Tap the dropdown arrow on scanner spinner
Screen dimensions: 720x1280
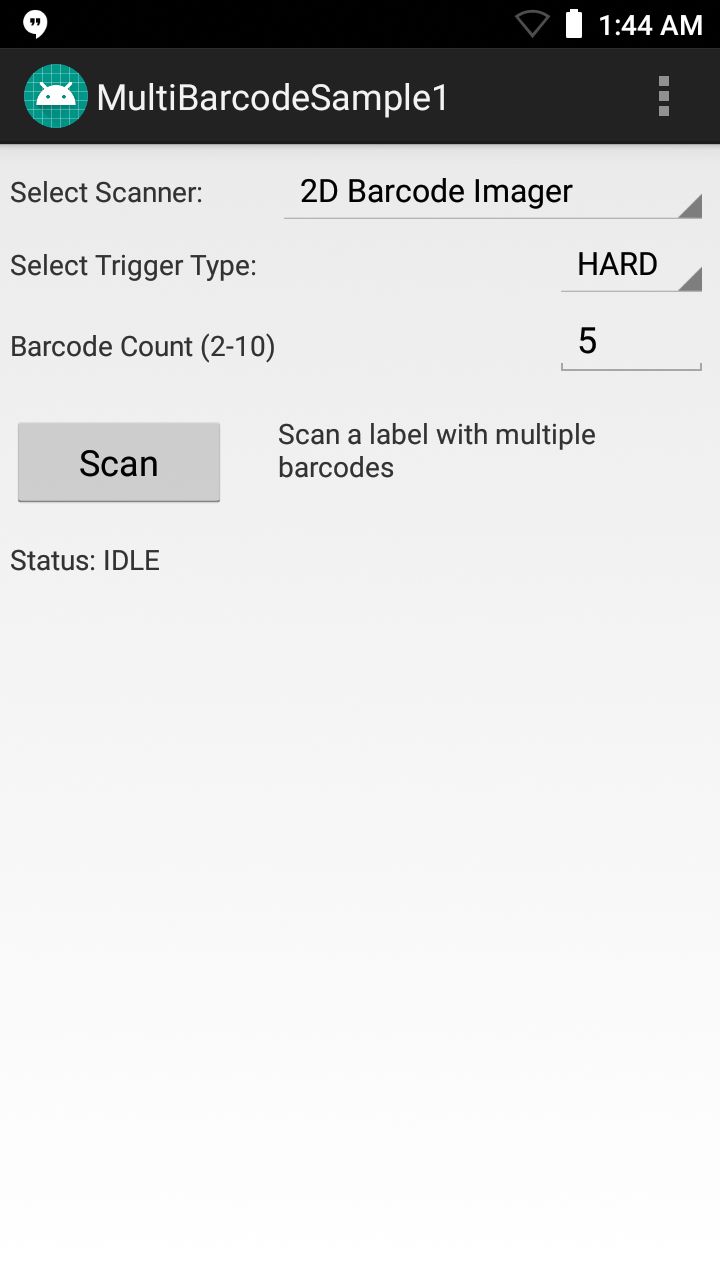click(x=693, y=207)
